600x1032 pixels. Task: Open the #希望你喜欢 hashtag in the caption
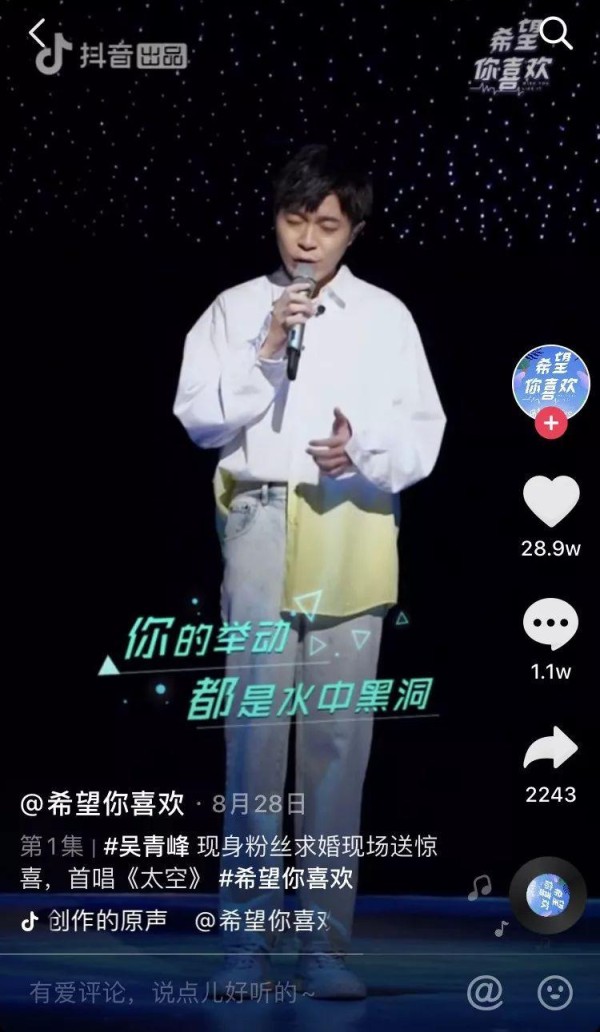point(287,879)
